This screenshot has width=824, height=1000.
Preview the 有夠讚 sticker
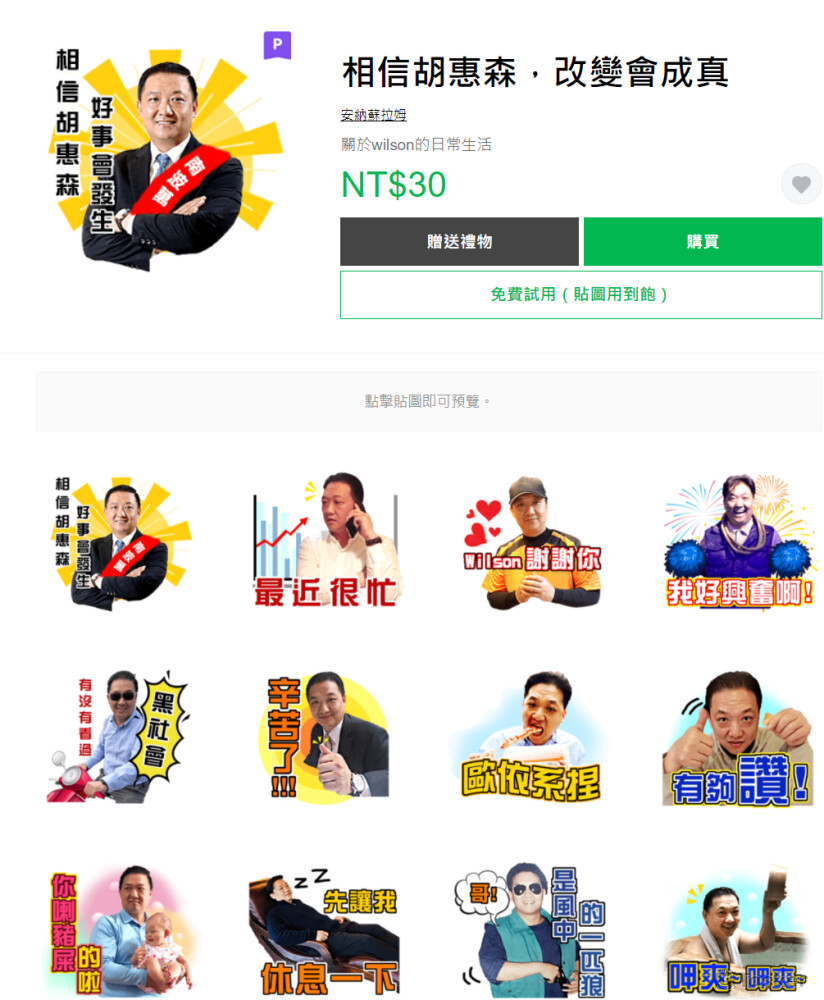[739, 737]
